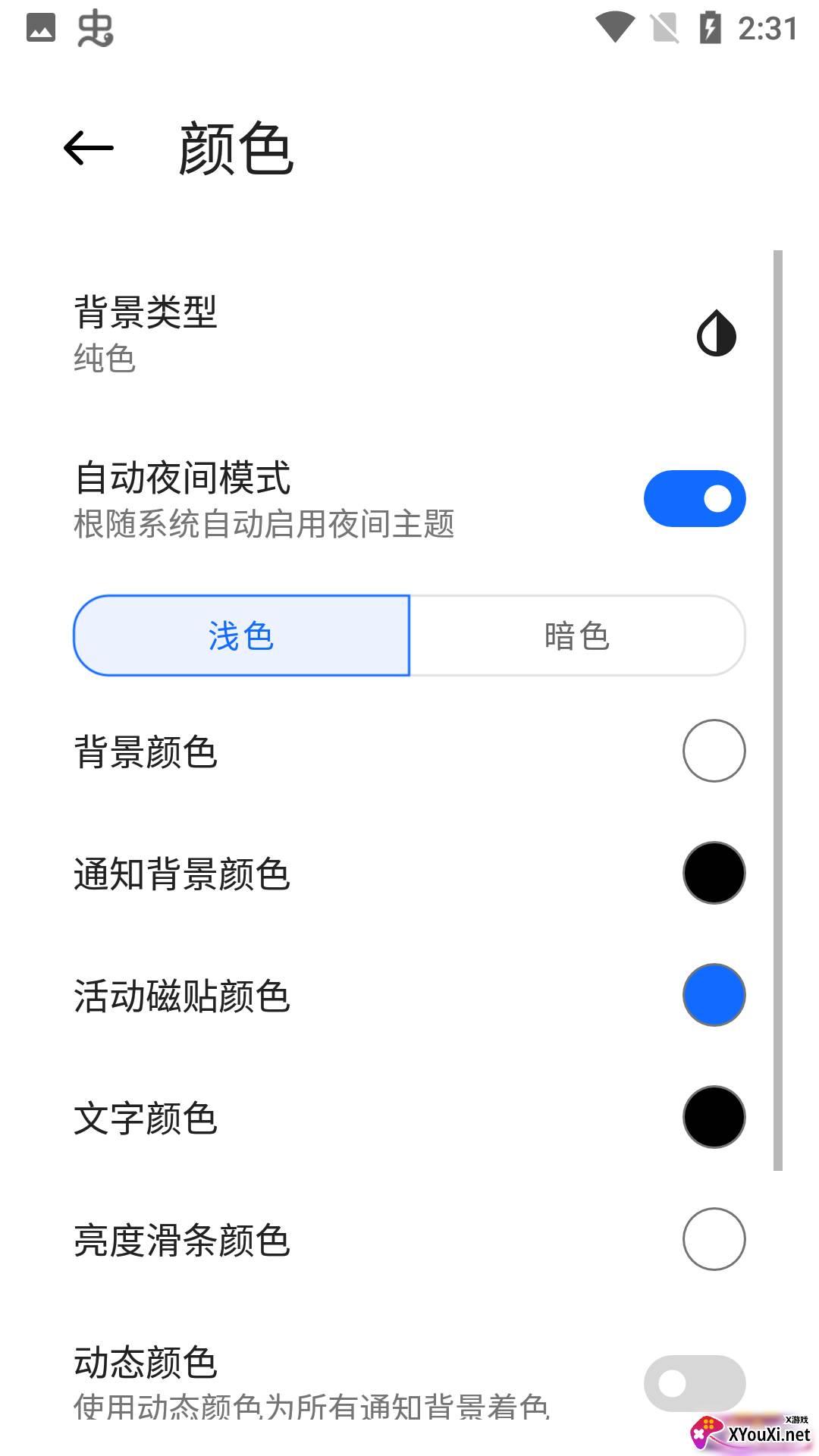Image resolution: width=819 pixels, height=1456 pixels.
Task: Go back from the 颜色 screen
Action: coord(89,148)
